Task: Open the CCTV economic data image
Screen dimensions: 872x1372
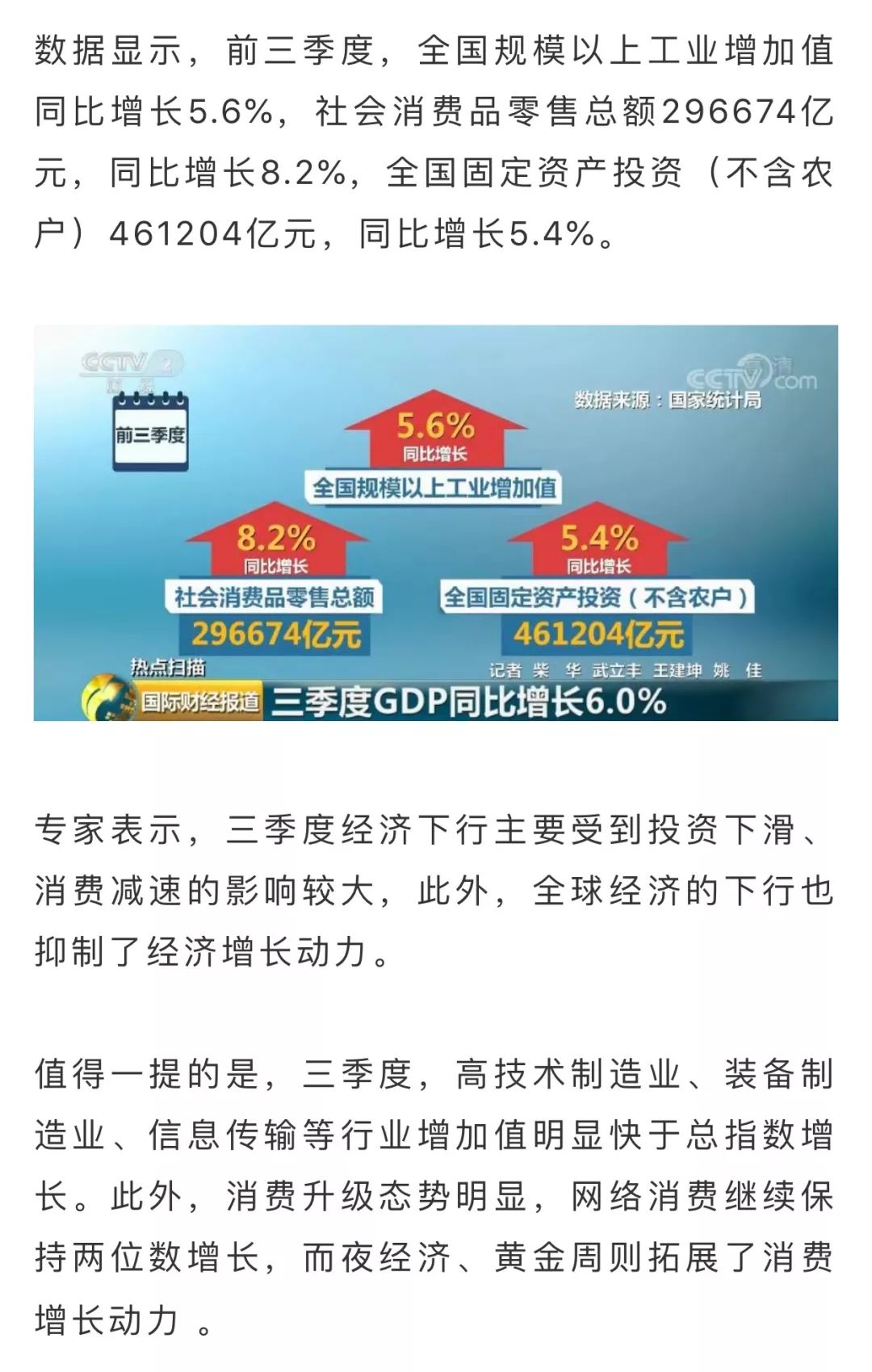Action: coord(435,522)
